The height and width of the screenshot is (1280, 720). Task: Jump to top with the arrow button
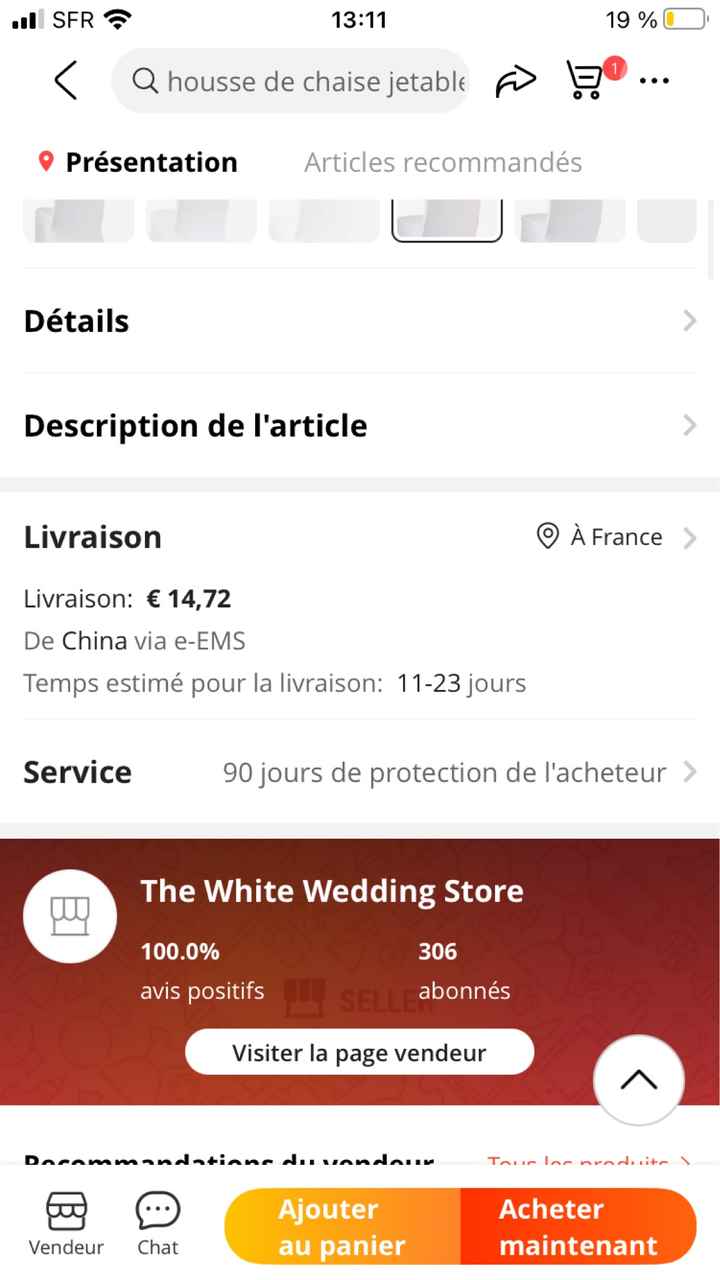(x=638, y=1080)
